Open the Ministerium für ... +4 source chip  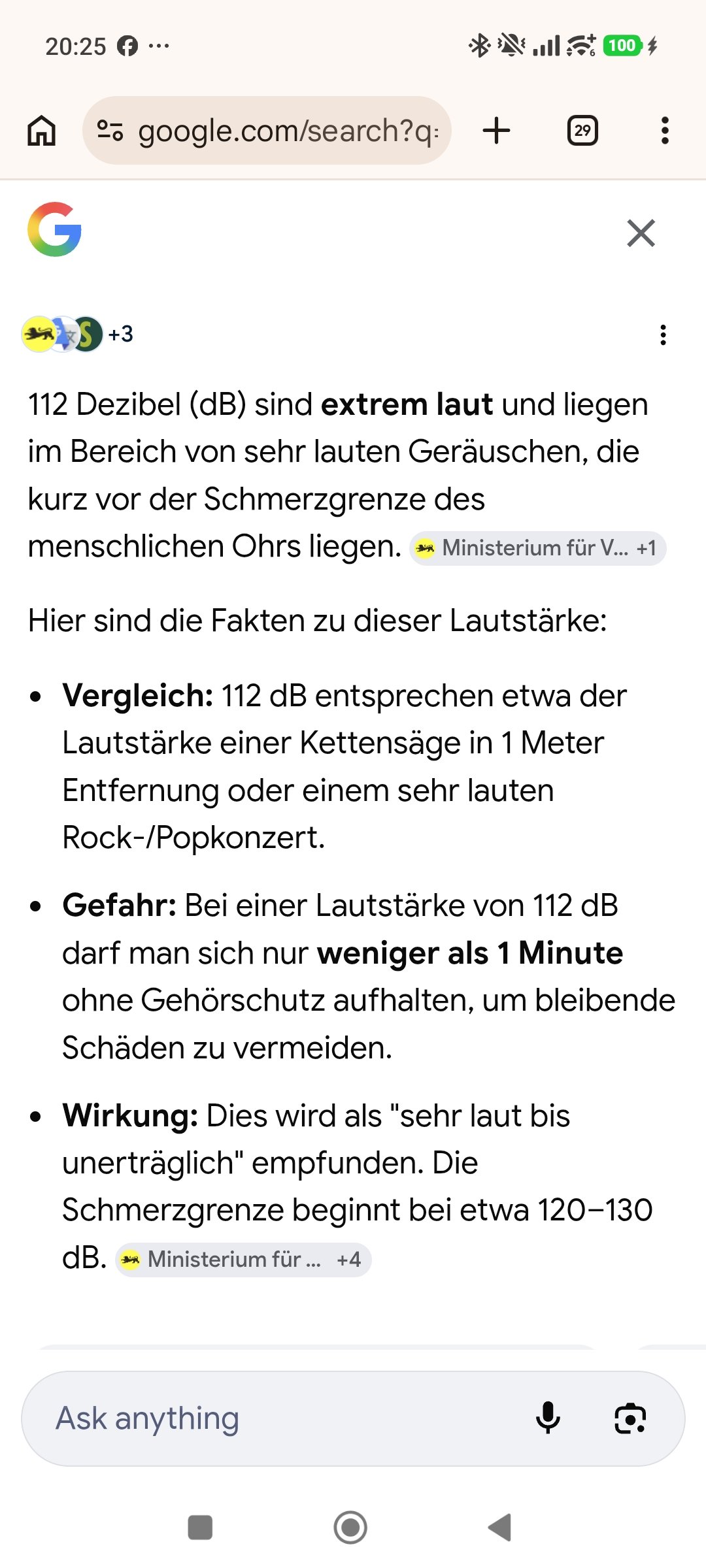pyautogui.click(x=243, y=1259)
